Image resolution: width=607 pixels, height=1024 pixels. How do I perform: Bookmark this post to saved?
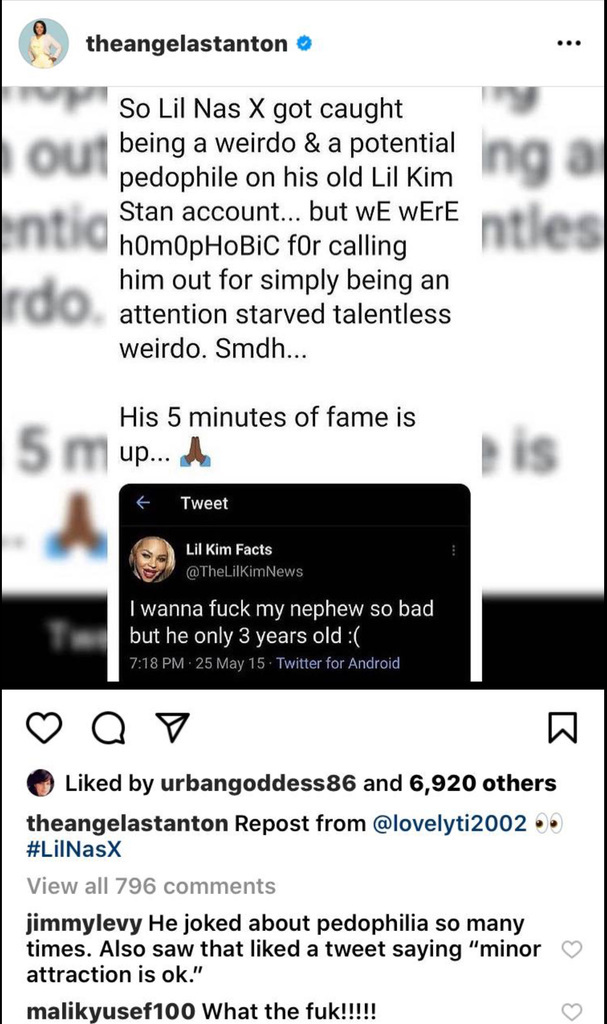click(564, 730)
